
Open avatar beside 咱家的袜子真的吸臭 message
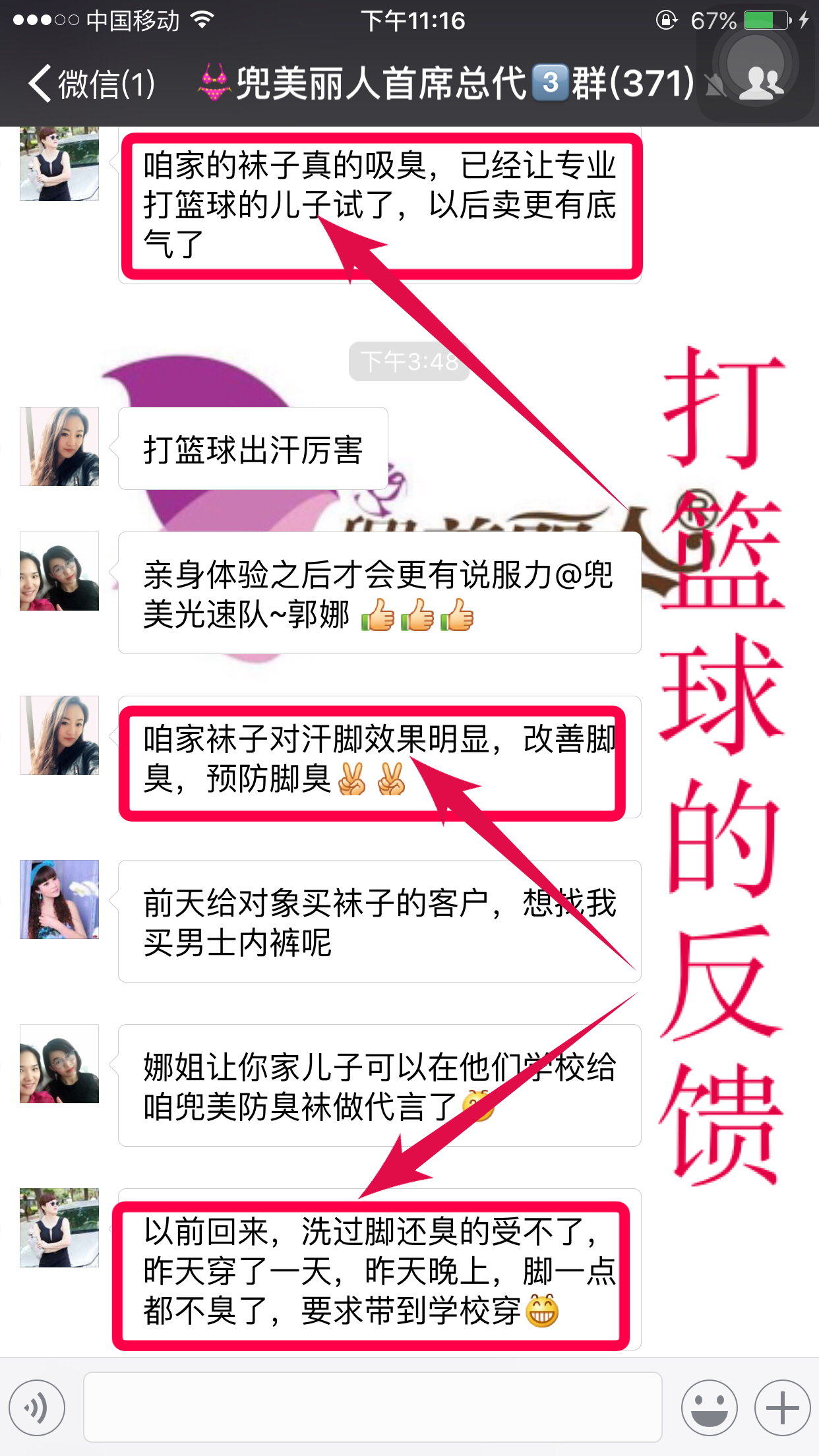point(59,164)
